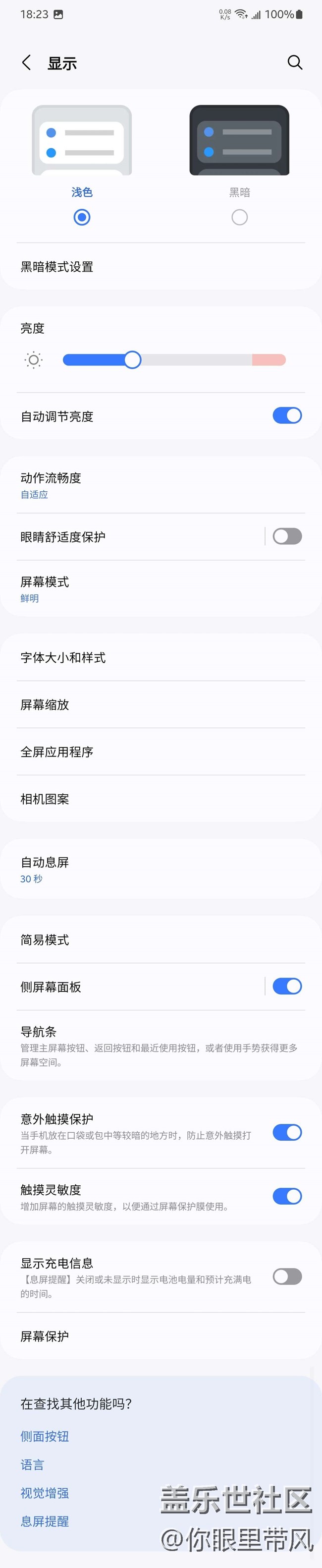The image size is (322, 1568).
Task: Open 字体大小和样式
Action: tap(161, 657)
